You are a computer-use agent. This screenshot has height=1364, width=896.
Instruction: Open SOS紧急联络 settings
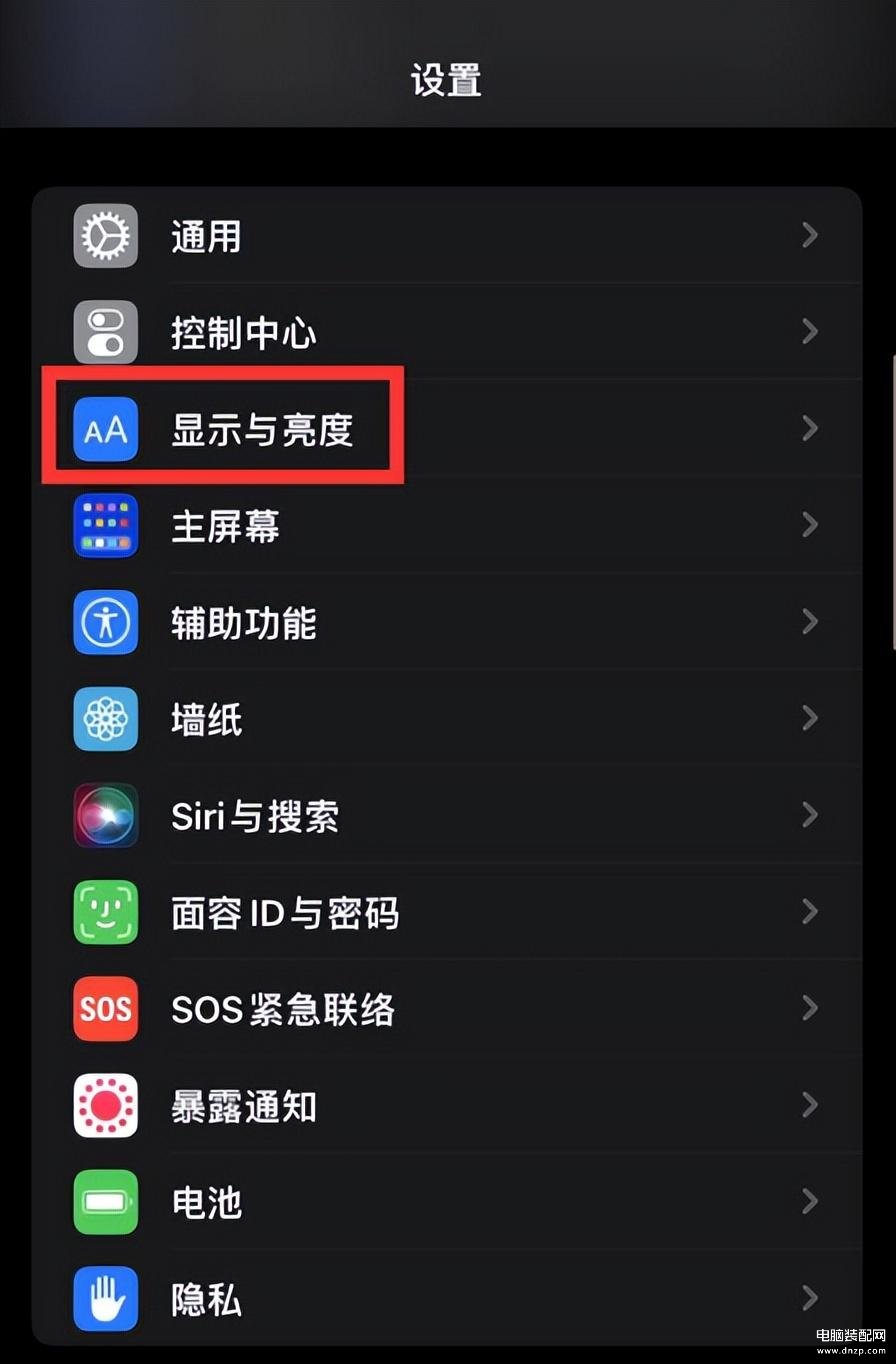click(x=446, y=1009)
